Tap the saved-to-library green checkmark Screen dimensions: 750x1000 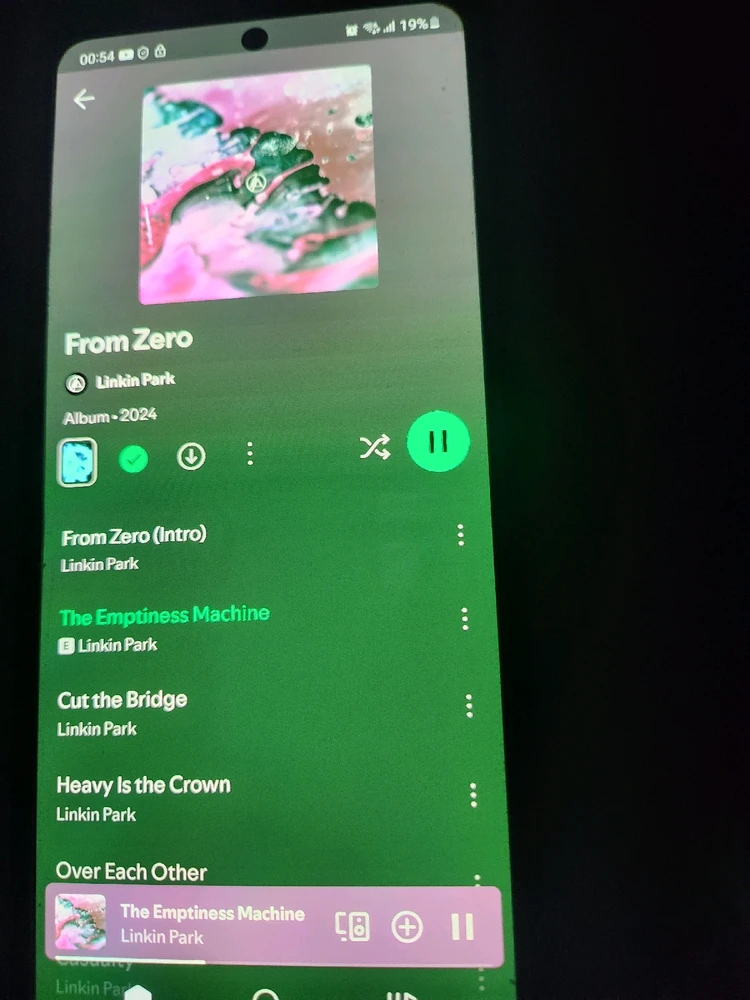133,459
